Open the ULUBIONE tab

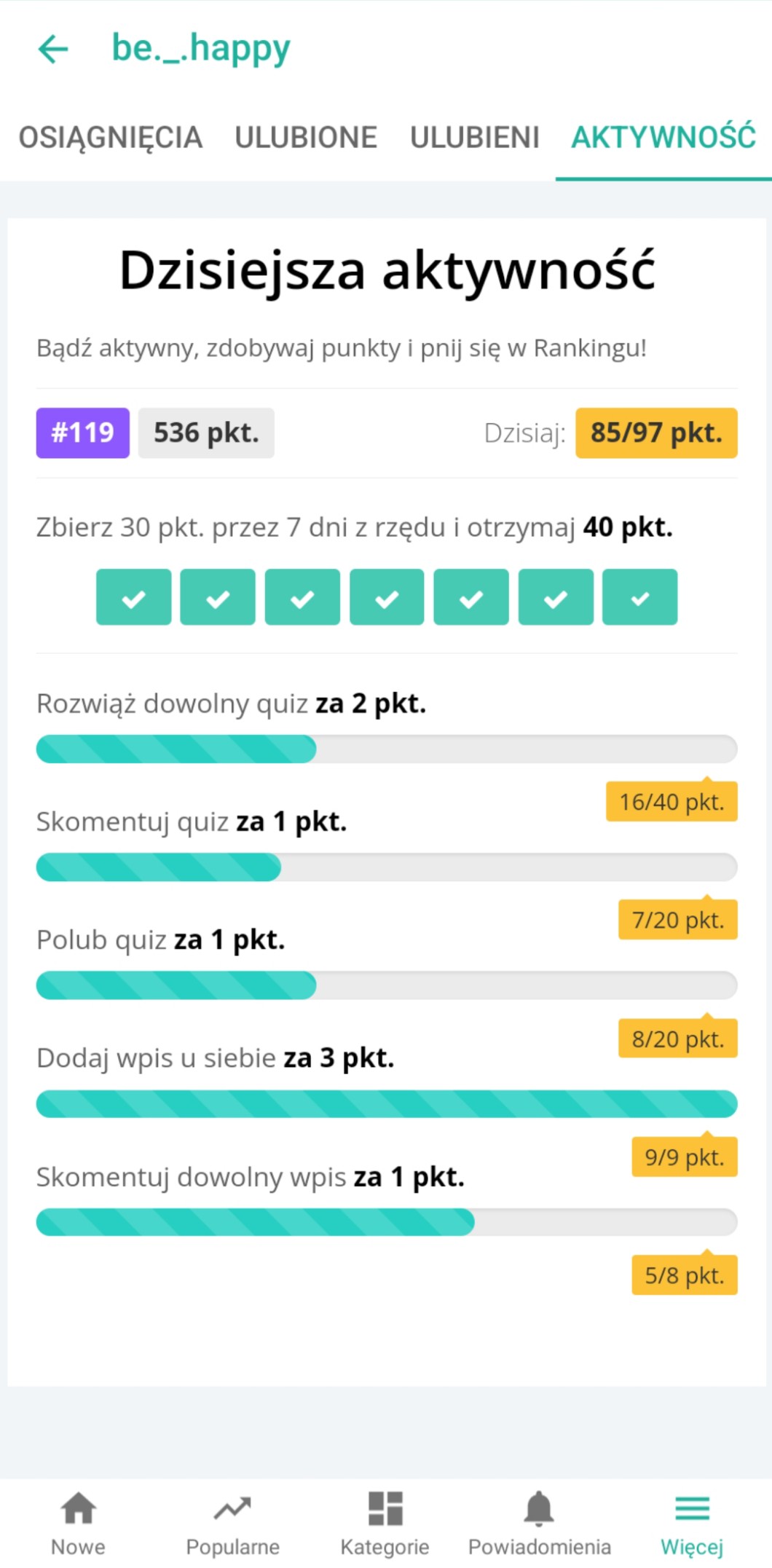[306, 138]
